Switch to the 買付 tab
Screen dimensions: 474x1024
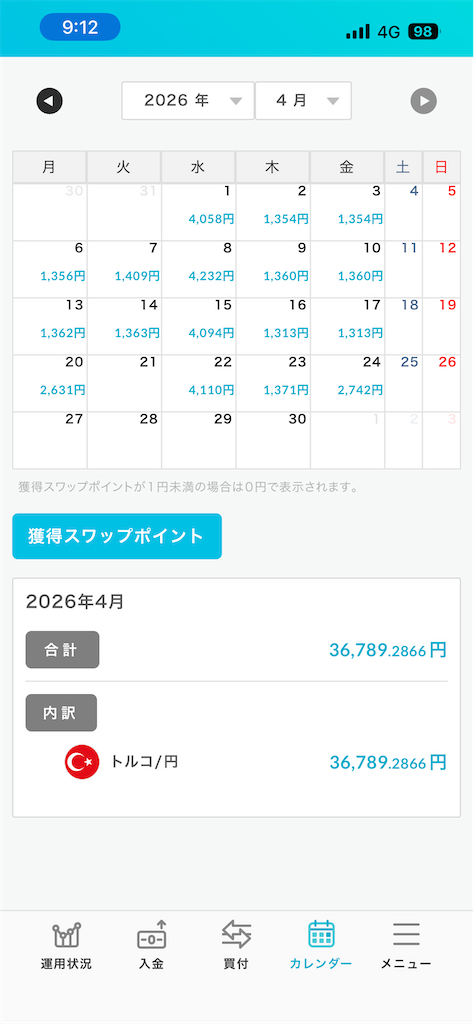pyautogui.click(x=236, y=946)
